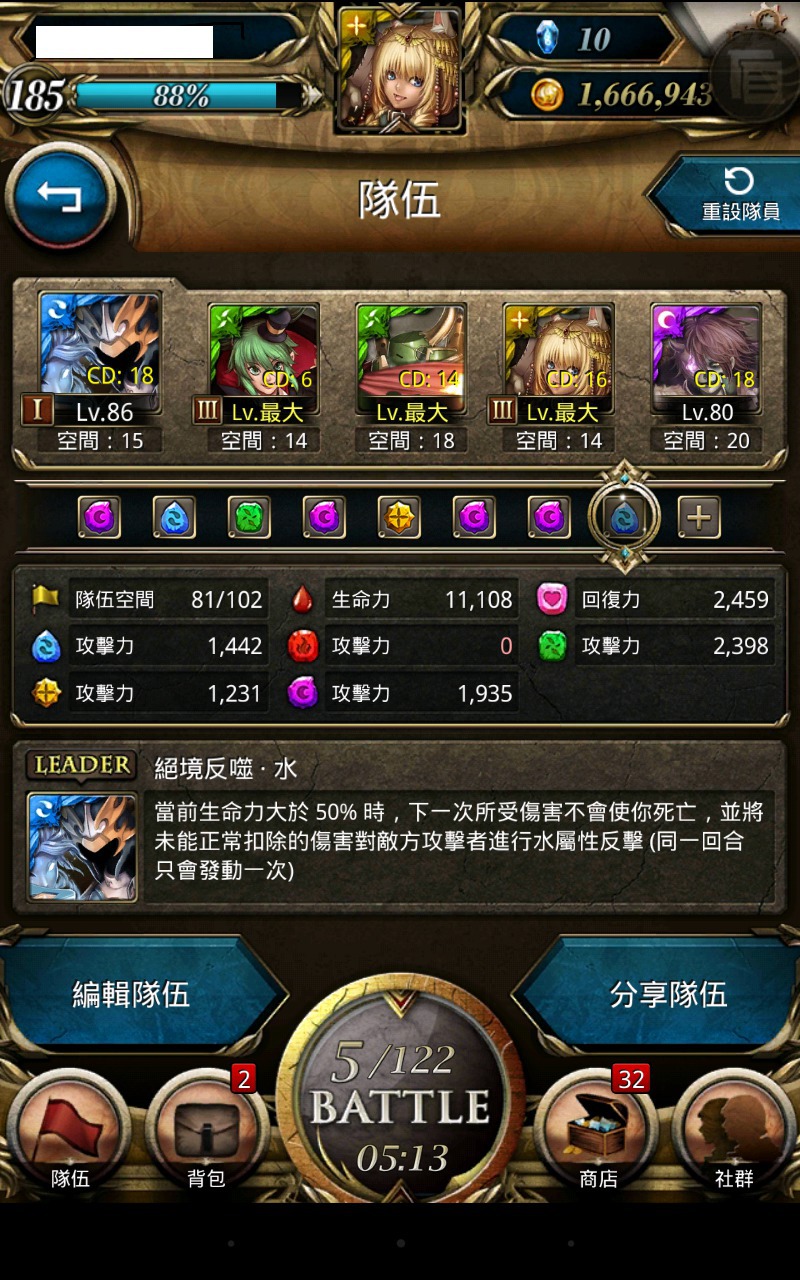Screen dimensions: 800x1280
Task: Switch to the green team slot icon
Action: coord(249,517)
